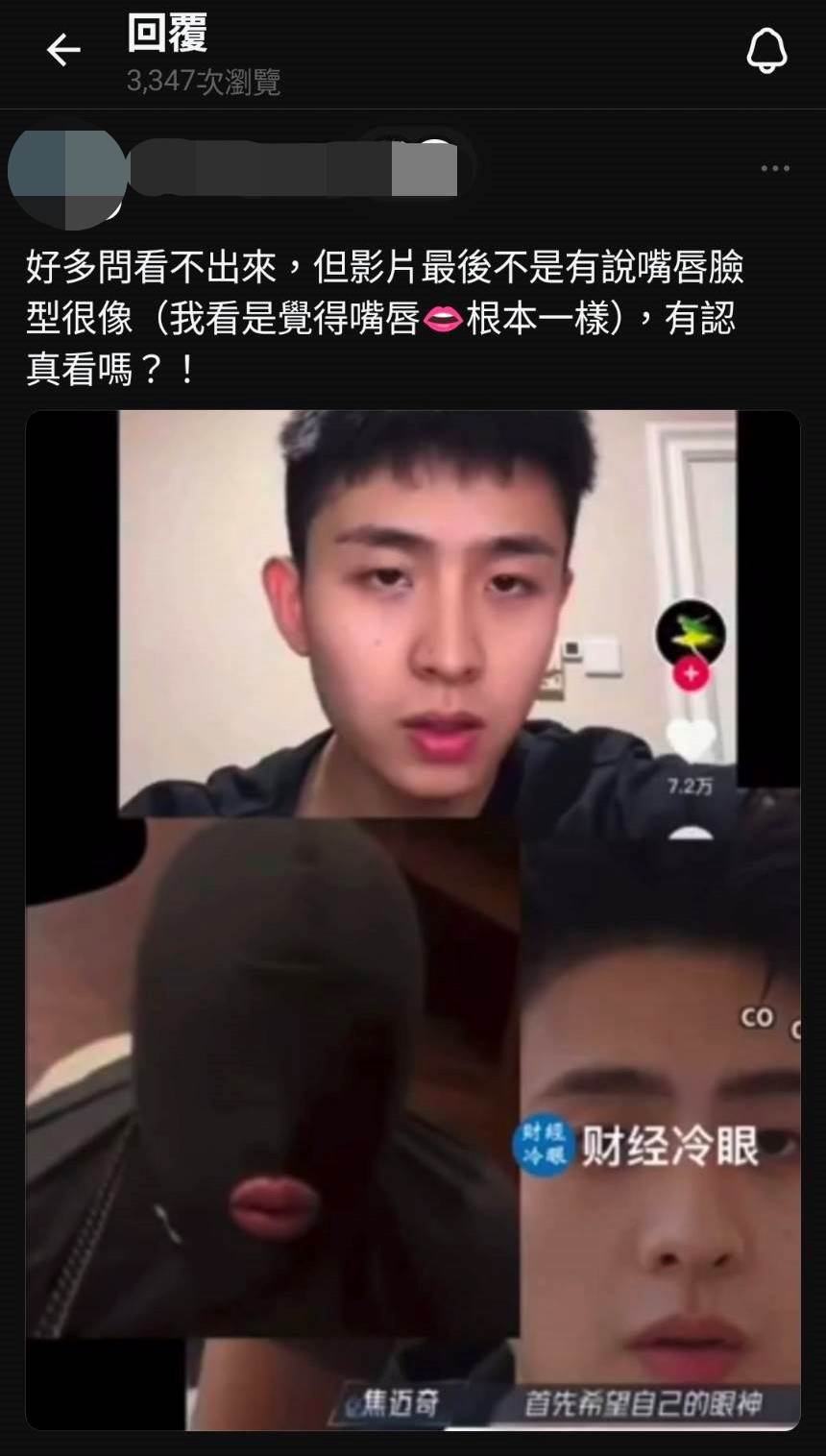
Task: Open the notifications bell
Action: (766, 51)
